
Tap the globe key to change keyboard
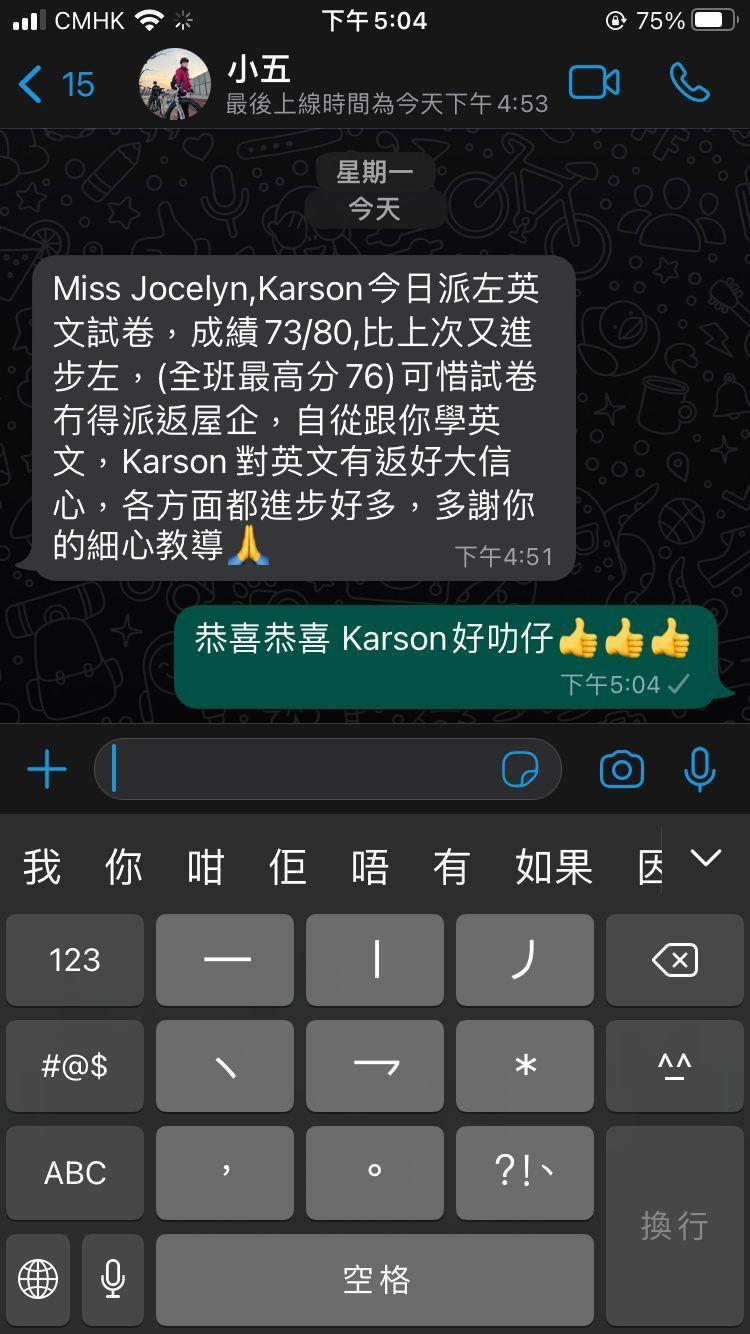click(38, 1279)
